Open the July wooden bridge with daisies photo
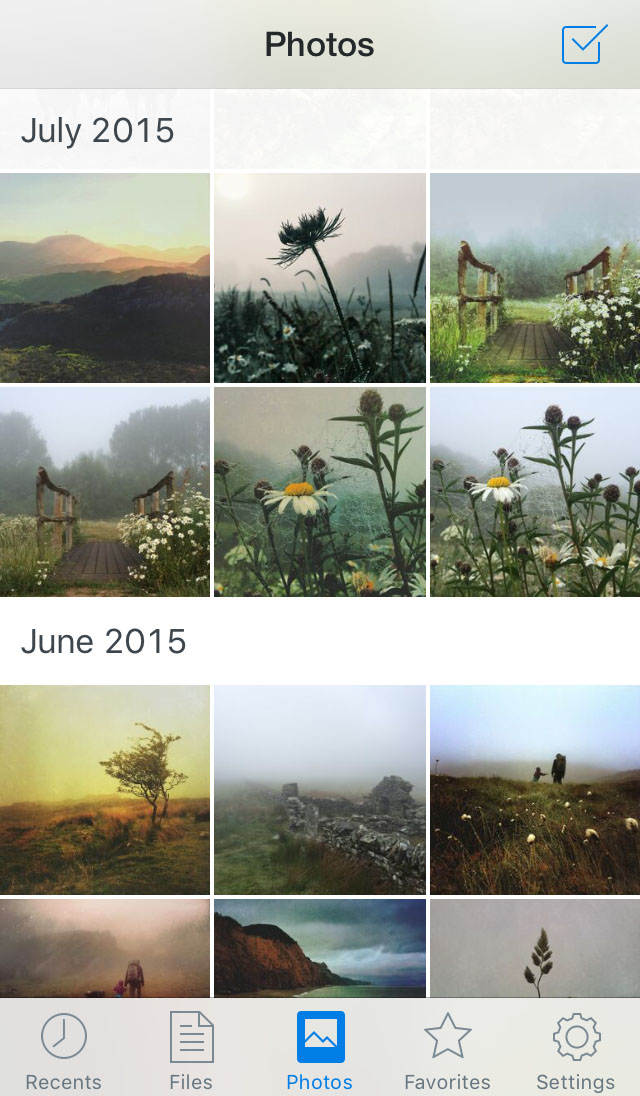 pos(535,277)
